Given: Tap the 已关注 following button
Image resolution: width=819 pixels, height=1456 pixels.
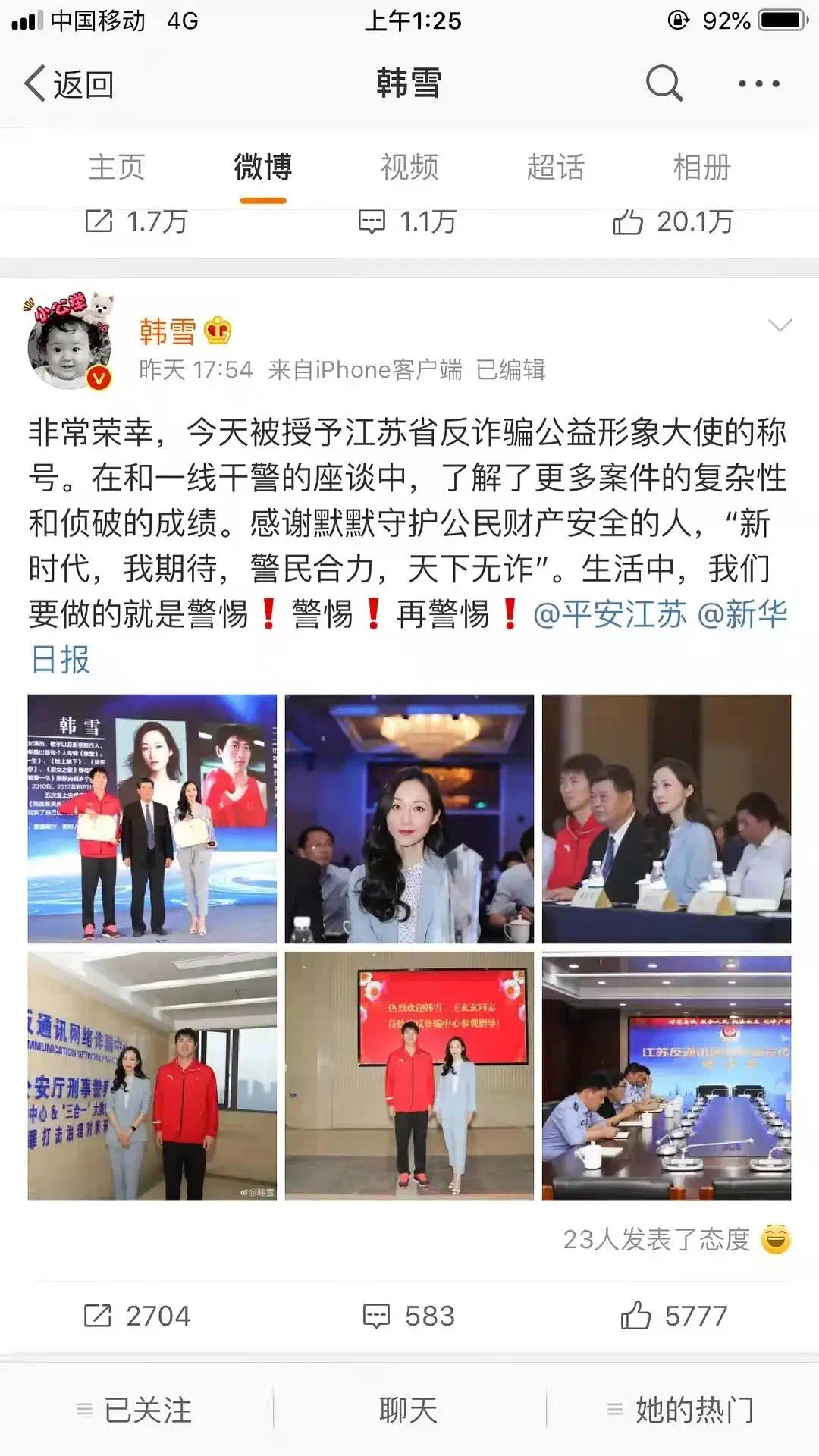Looking at the screenshot, I should pyautogui.click(x=136, y=1410).
